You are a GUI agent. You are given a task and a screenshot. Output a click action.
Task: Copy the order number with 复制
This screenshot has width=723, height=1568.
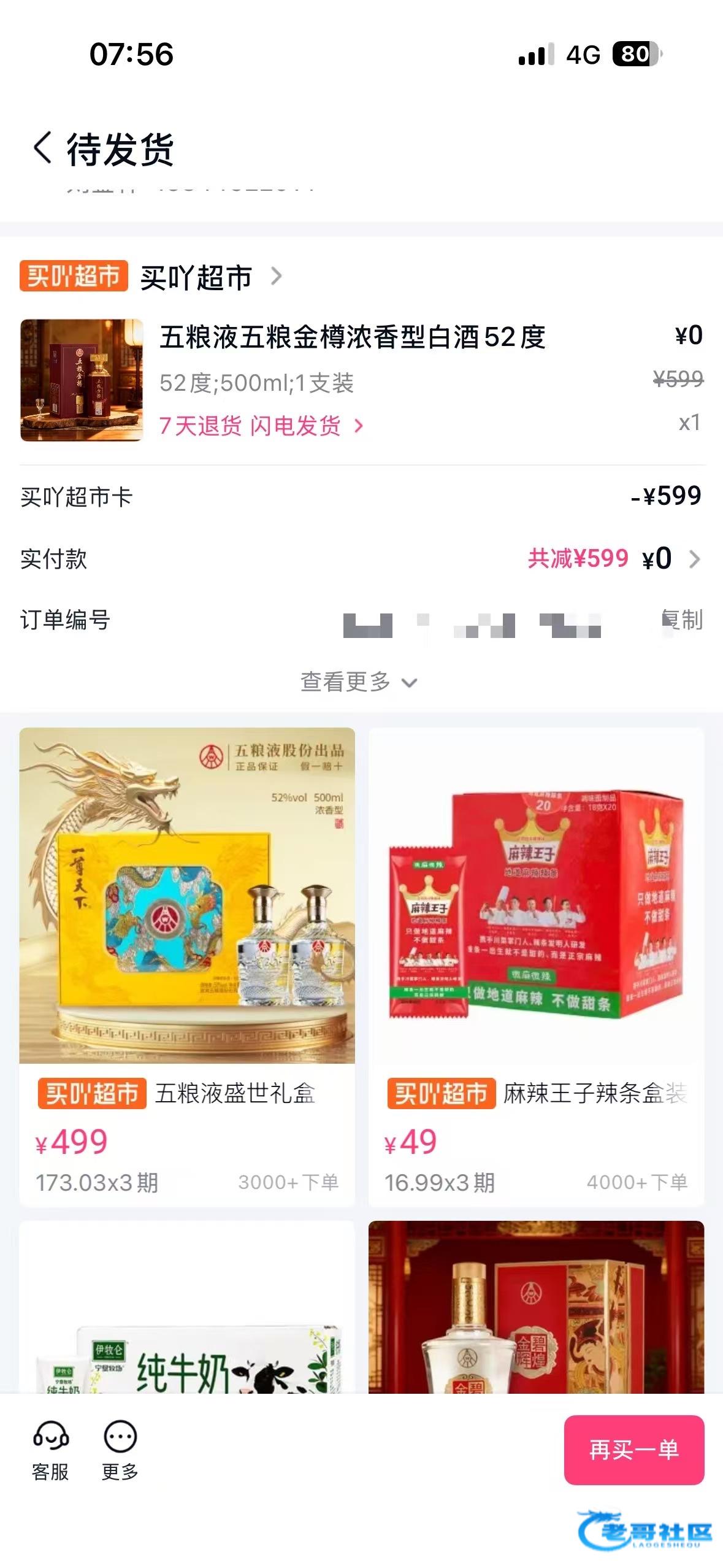click(683, 620)
